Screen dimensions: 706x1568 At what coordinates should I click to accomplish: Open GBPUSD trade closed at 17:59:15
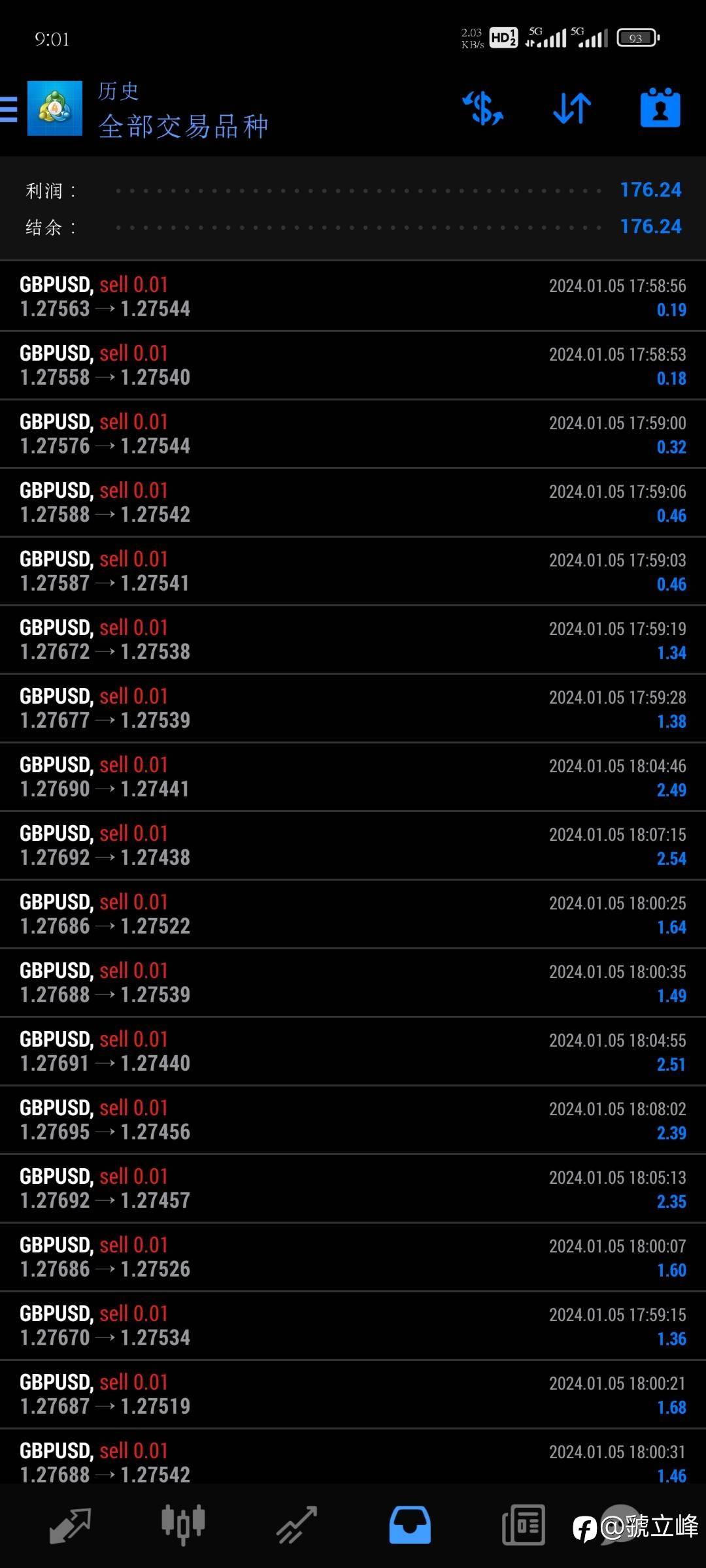pos(353,1326)
